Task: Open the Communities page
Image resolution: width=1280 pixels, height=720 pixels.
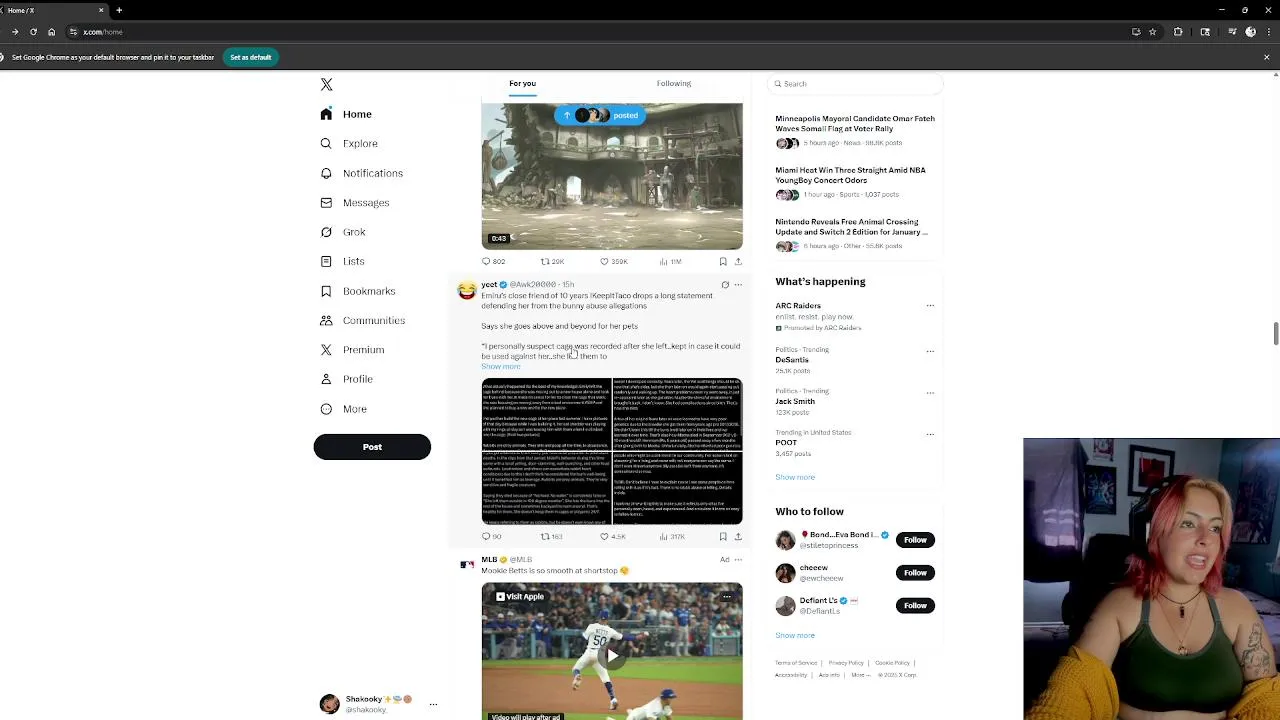Action: pyautogui.click(x=373, y=320)
